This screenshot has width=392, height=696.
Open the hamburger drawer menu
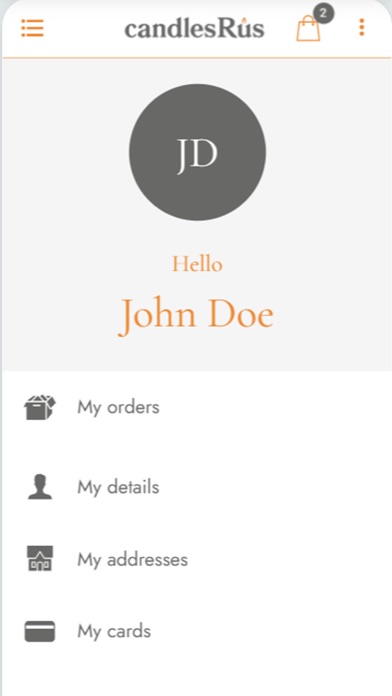(x=32, y=28)
